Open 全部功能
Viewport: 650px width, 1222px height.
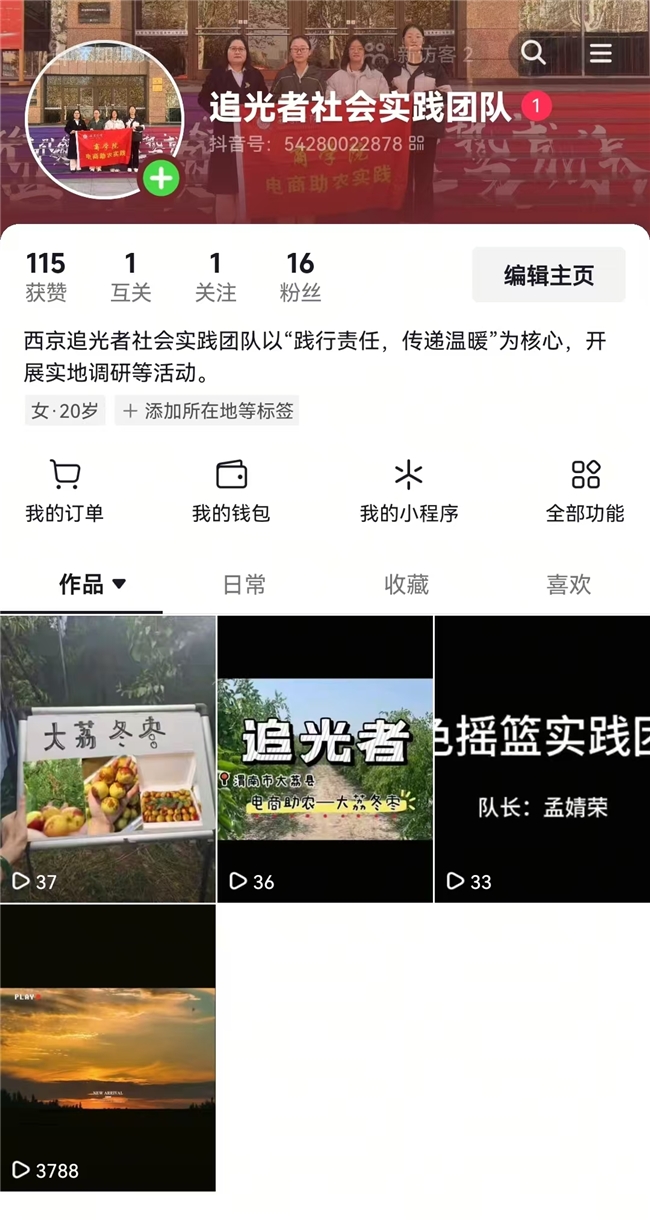(585, 491)
